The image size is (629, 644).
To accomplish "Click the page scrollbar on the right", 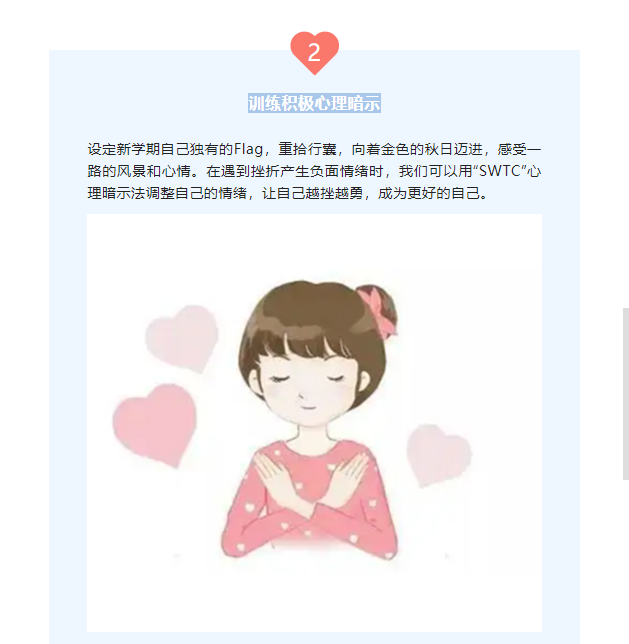I will click(x=625, y=393).
